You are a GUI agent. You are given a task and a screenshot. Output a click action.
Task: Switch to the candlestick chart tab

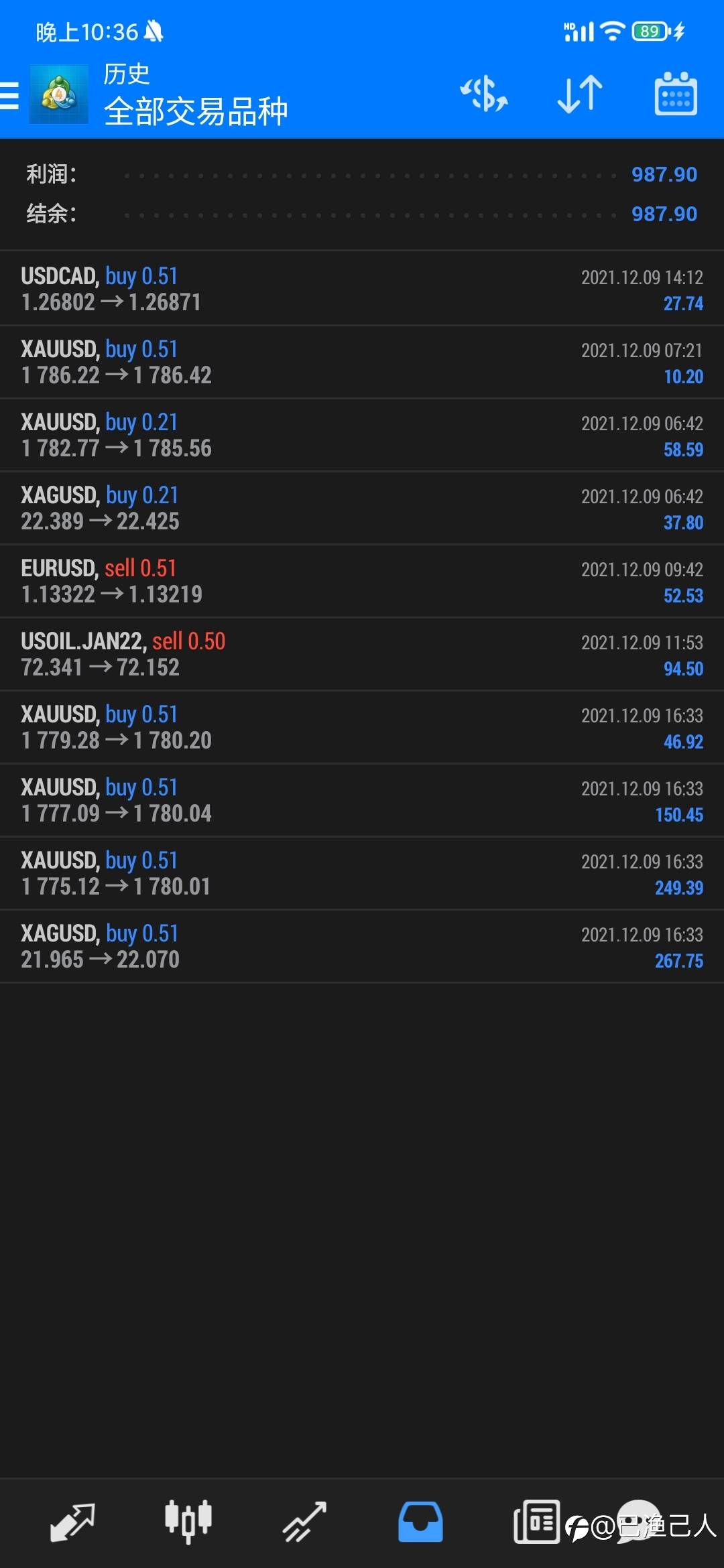188,1522
